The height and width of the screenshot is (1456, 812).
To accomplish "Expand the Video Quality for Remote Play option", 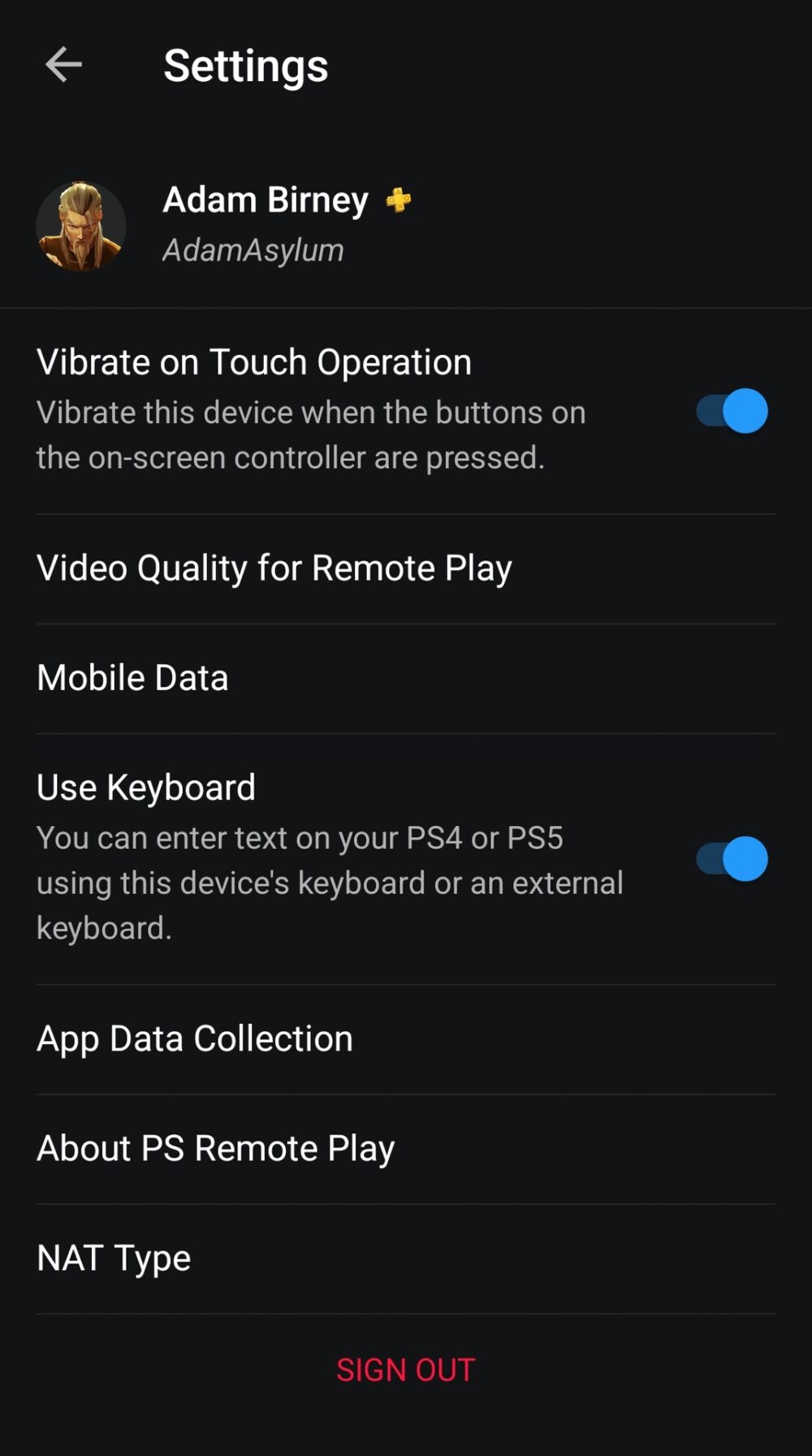I will 274,568.
